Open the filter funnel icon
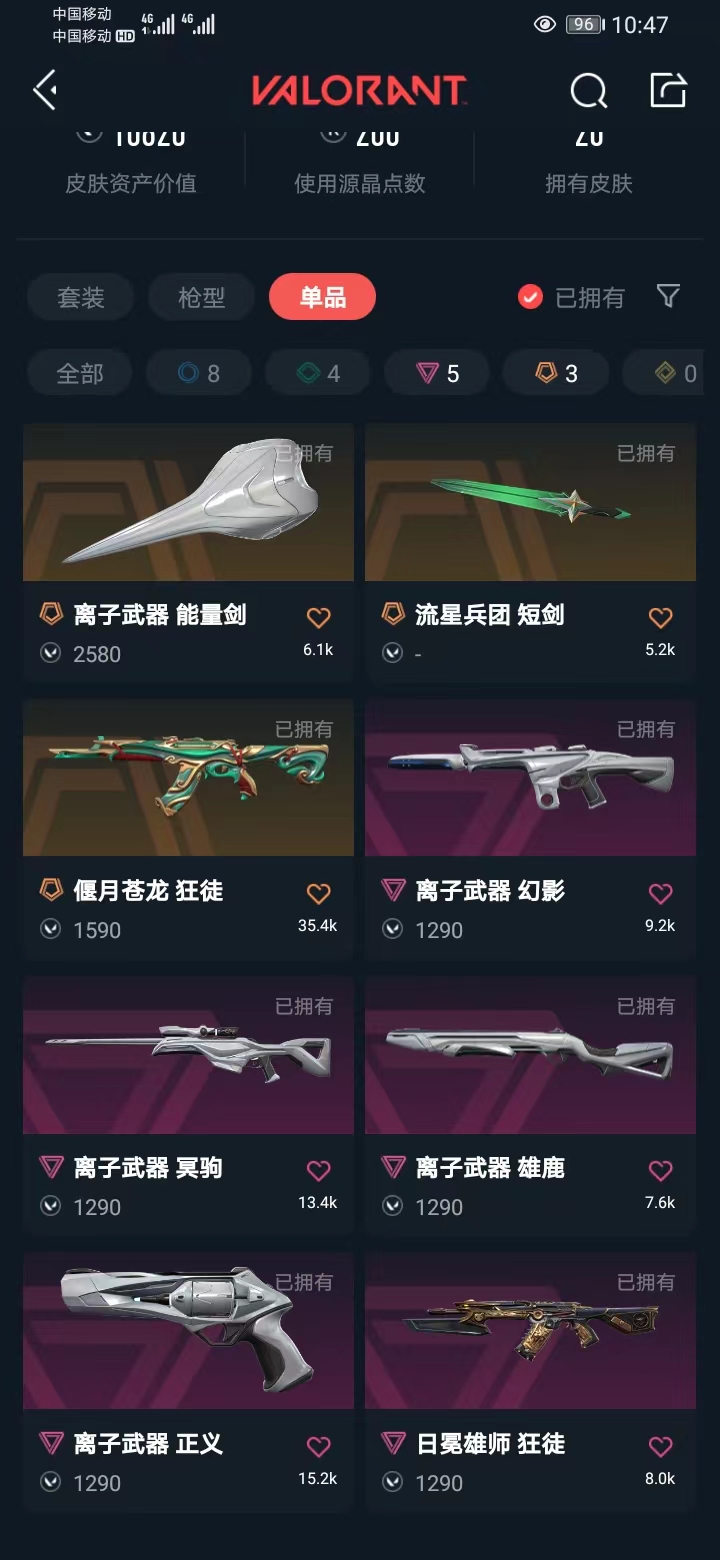Image resolution: width=720 pixels, height=1560 pixels. pos(668,296)
